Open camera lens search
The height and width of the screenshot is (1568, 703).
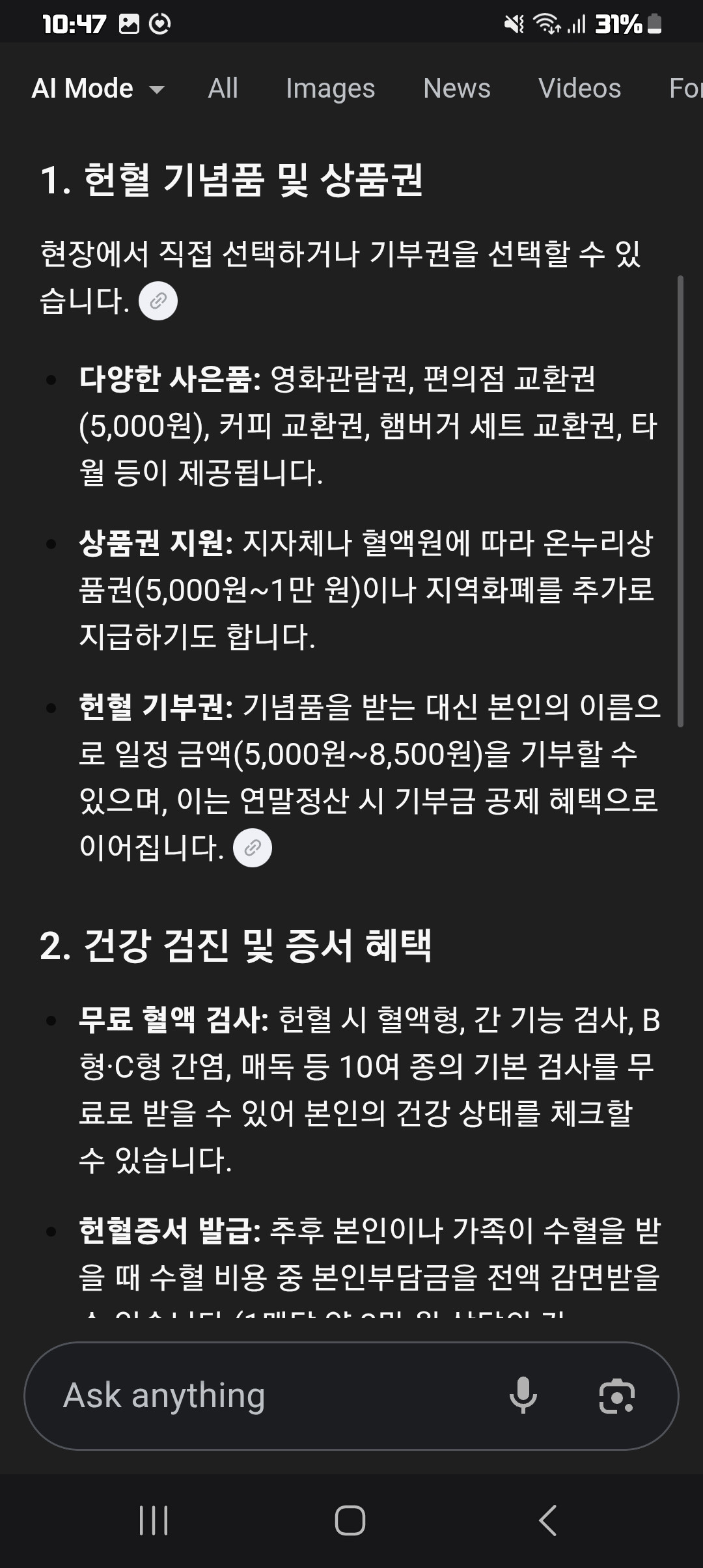tap(616, 1395)
